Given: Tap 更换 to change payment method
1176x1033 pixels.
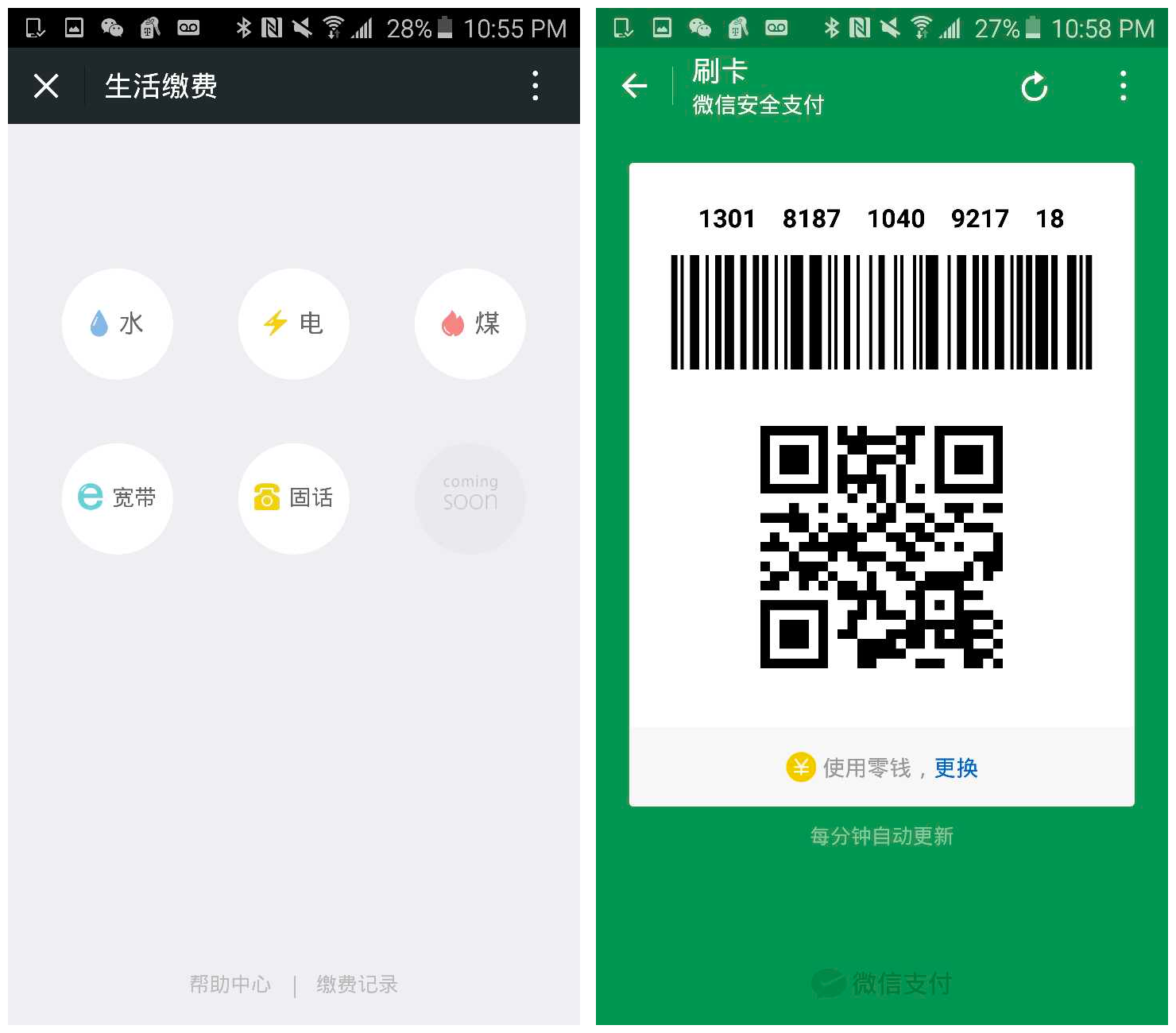Looking at the screenshot, I should tap(956, 768).
